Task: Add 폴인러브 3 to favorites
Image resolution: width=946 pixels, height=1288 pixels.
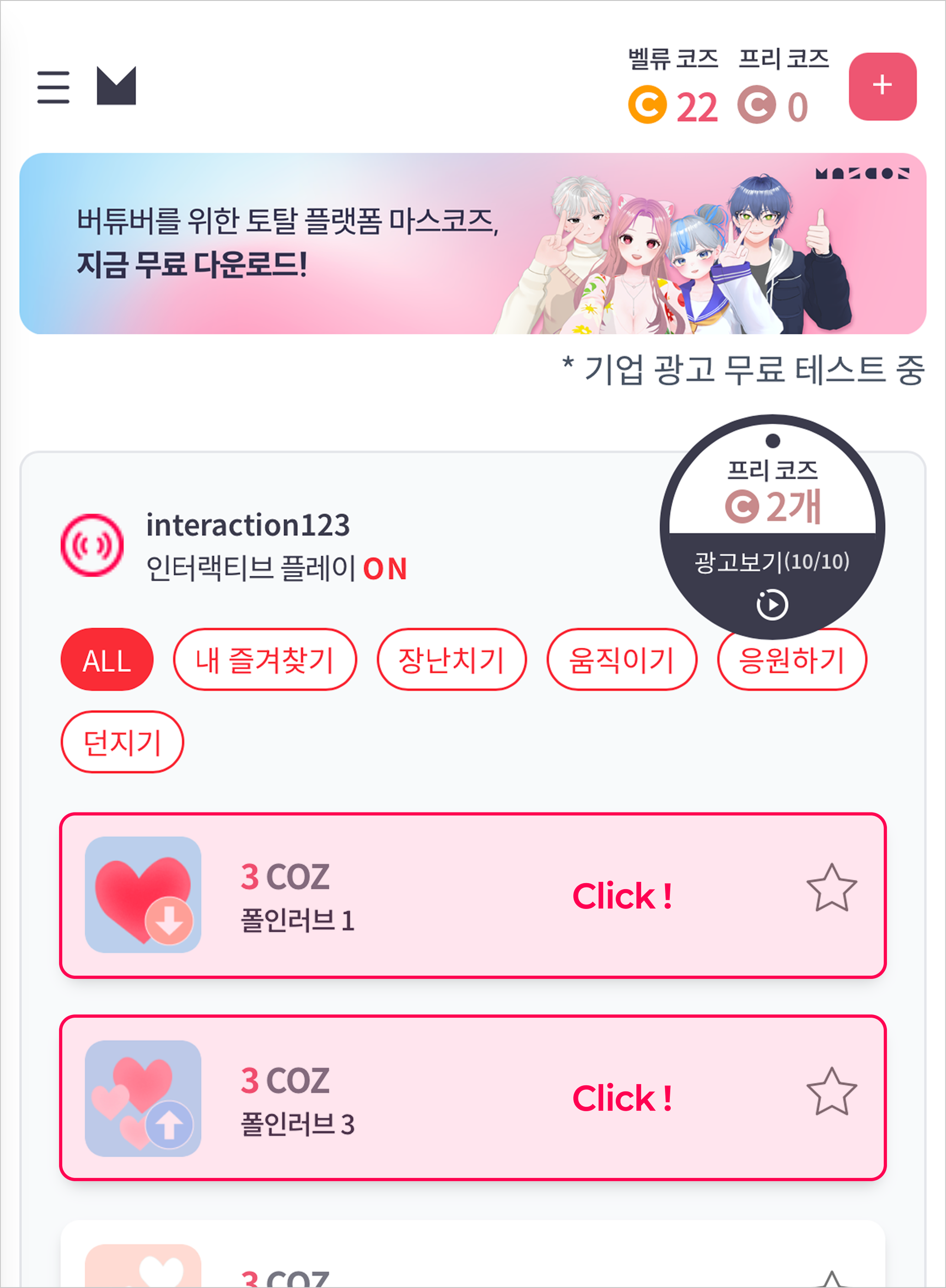Action: [831, 1092]
